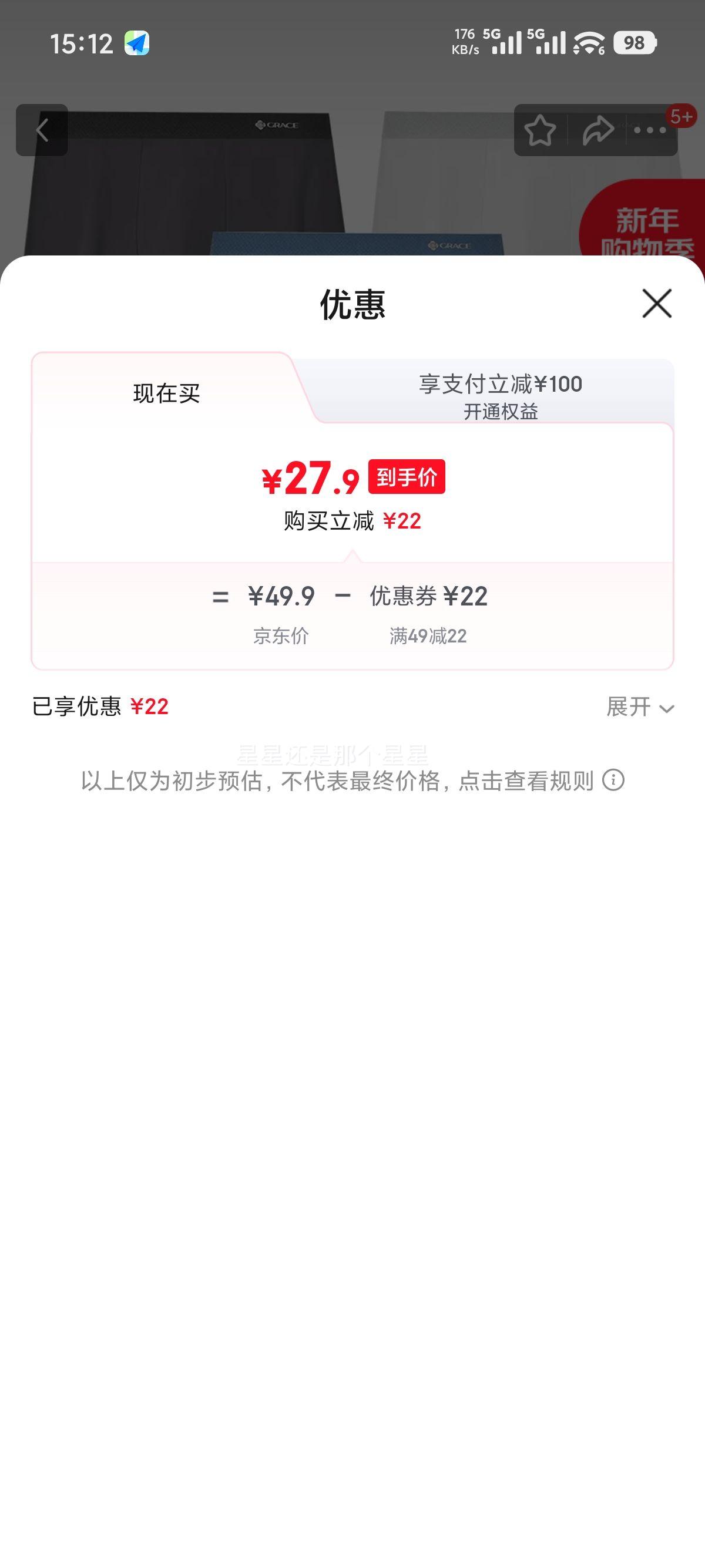Open the 开通权益 membership option
The width and height of the screenshot is (705, 1568).
pos(502,412)
